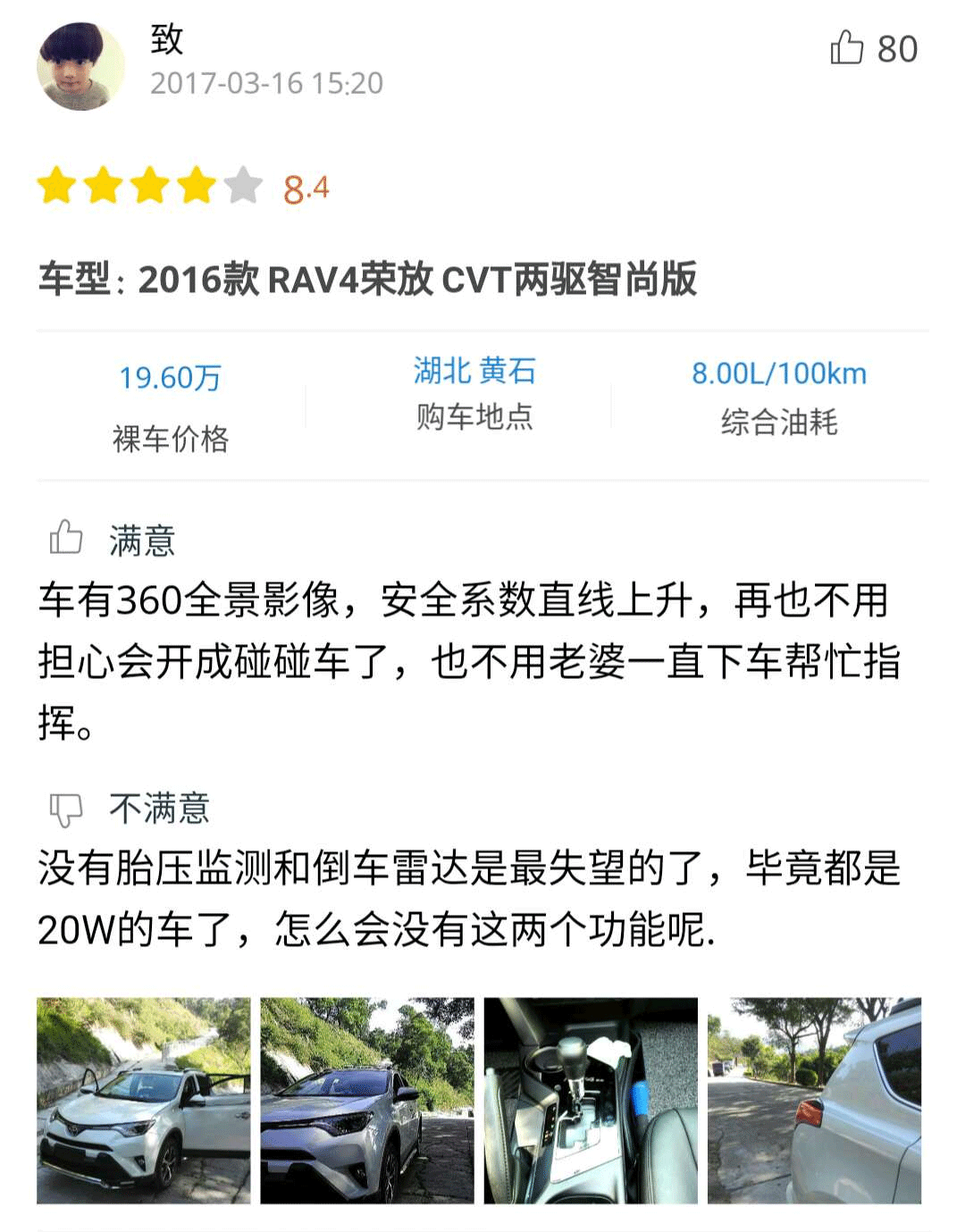Image resolution: width=965 pixels, height=1232 pixels.
Task: Like the review from user 致
Action: [x=846, y=48]
